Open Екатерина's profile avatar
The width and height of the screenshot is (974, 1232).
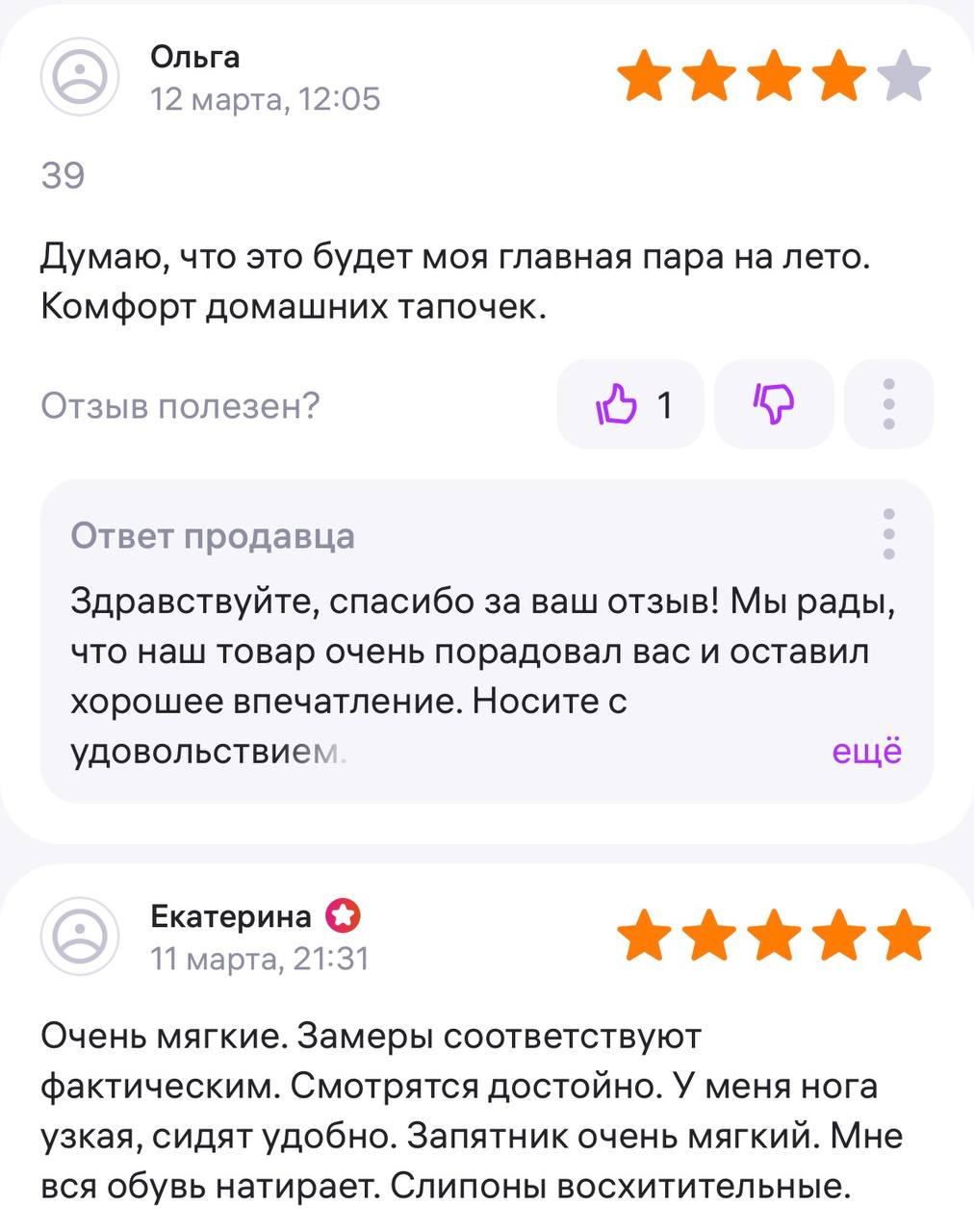80,937
